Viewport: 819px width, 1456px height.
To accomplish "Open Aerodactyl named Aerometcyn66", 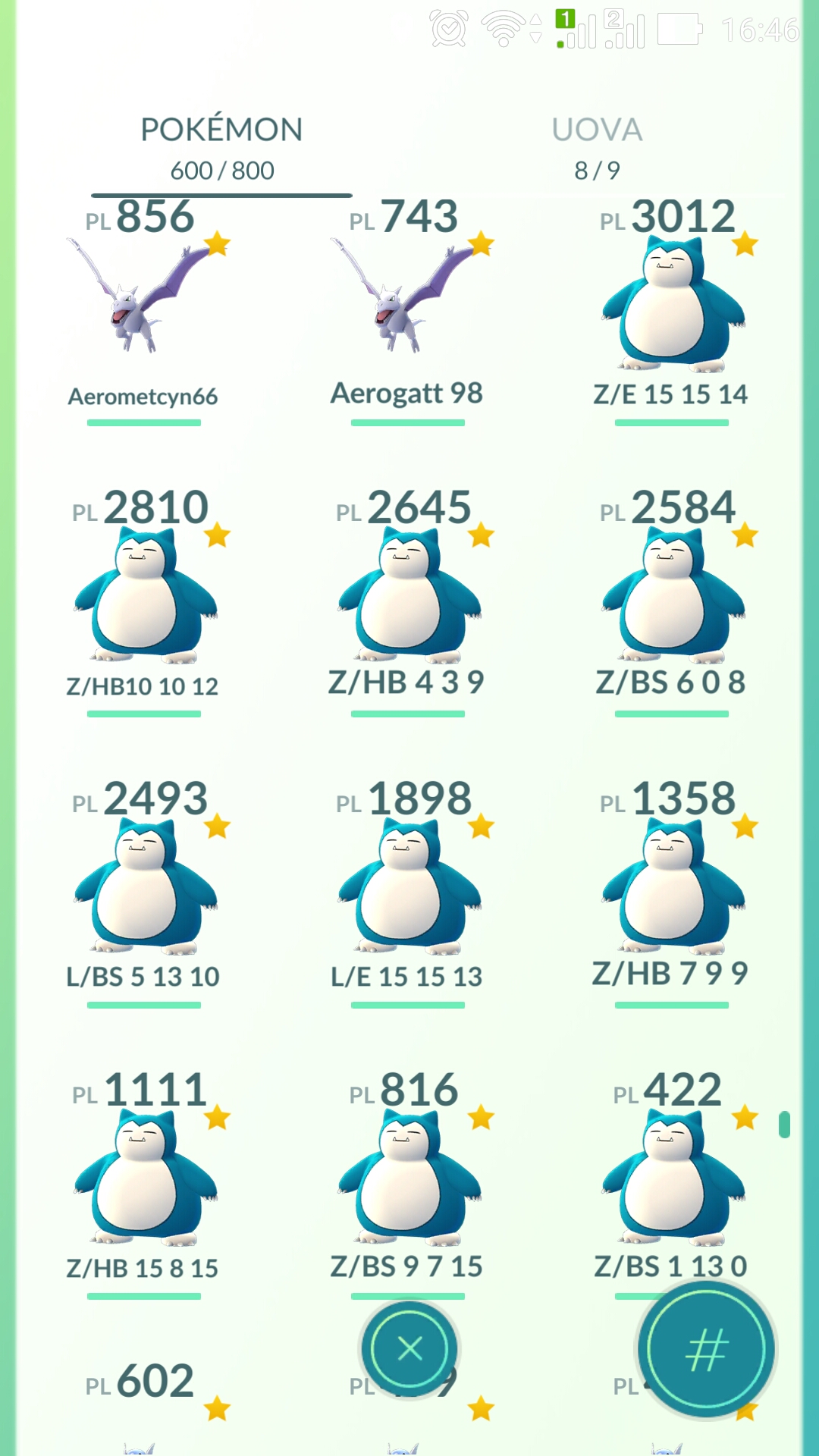I will point(144,311).
